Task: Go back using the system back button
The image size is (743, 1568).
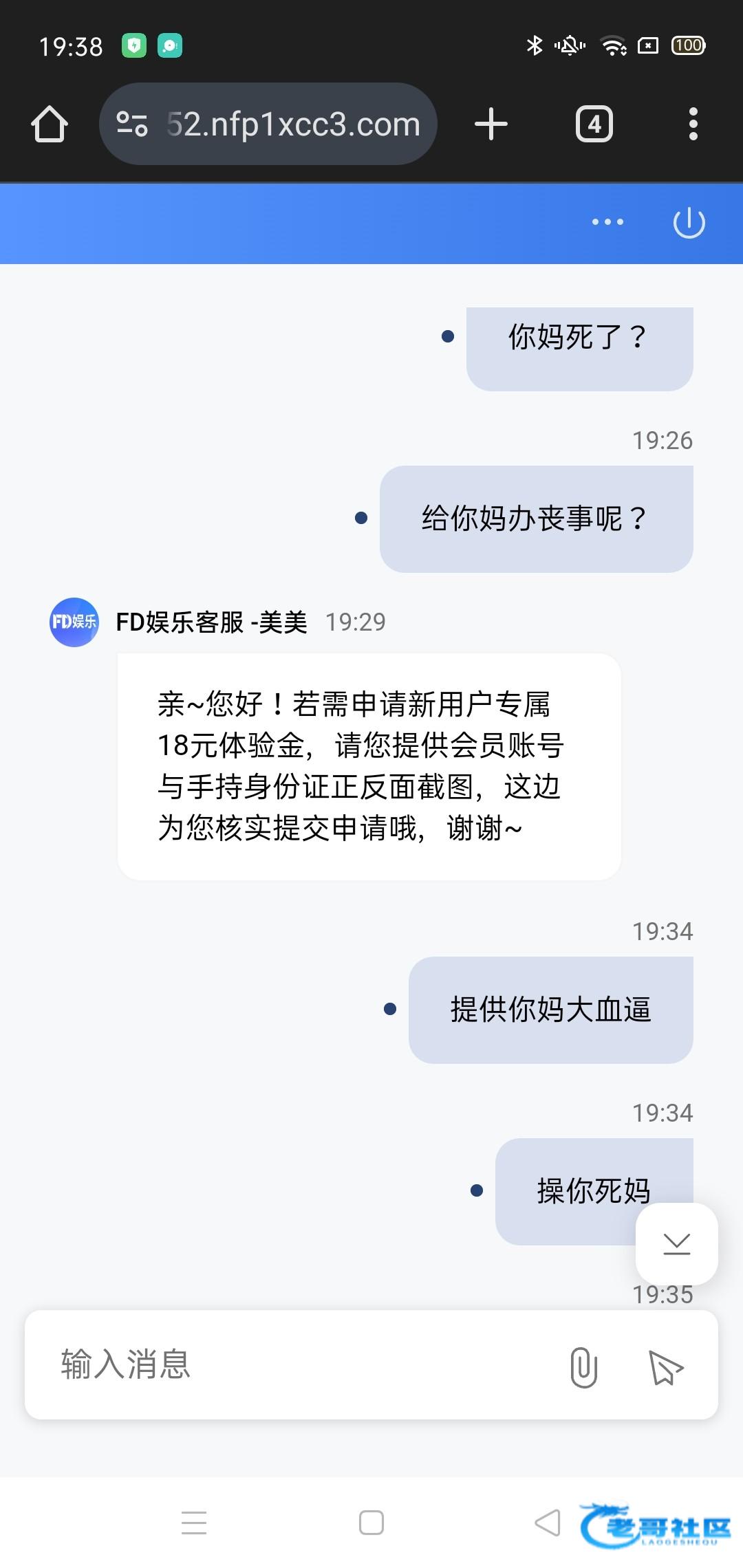Action: pos(548,1523)
